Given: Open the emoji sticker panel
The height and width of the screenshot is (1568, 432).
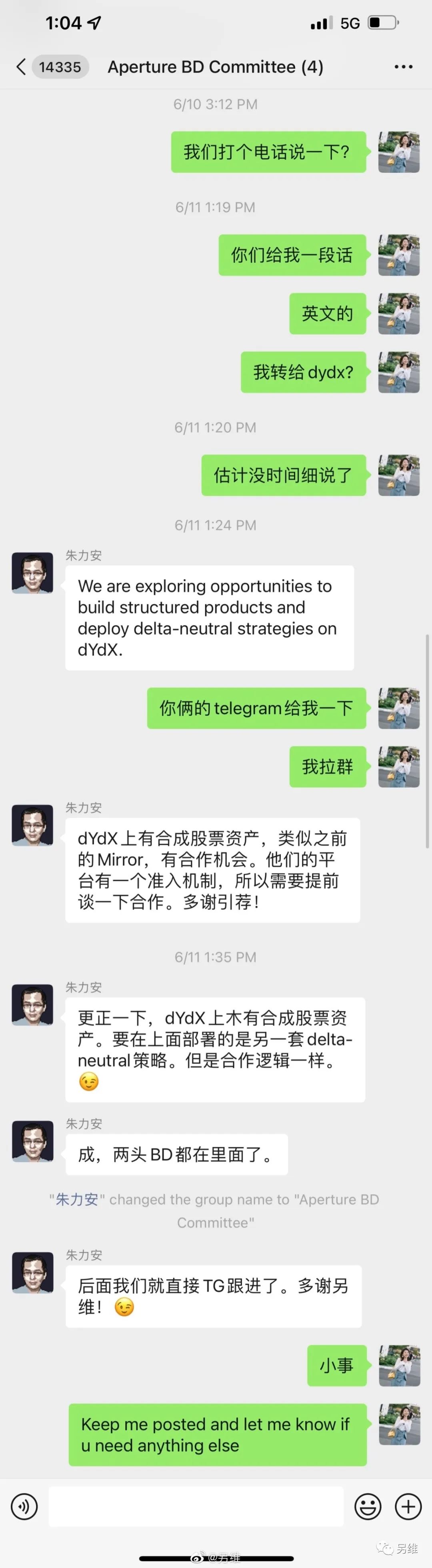Looking at the screenshot, I should (368, 1506).
